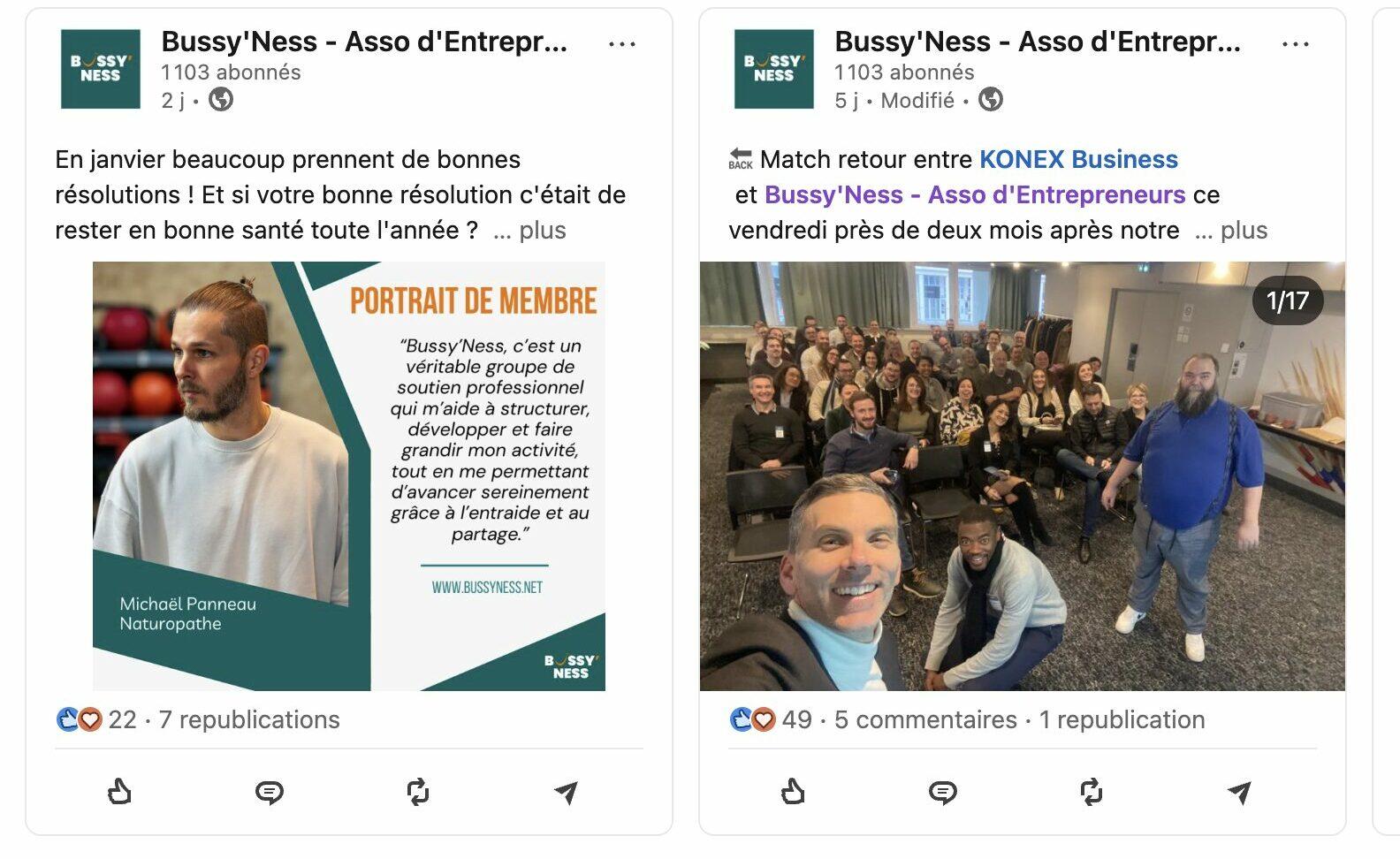
Task: Open overflow menu on the 2 j post
Action: 621,44
